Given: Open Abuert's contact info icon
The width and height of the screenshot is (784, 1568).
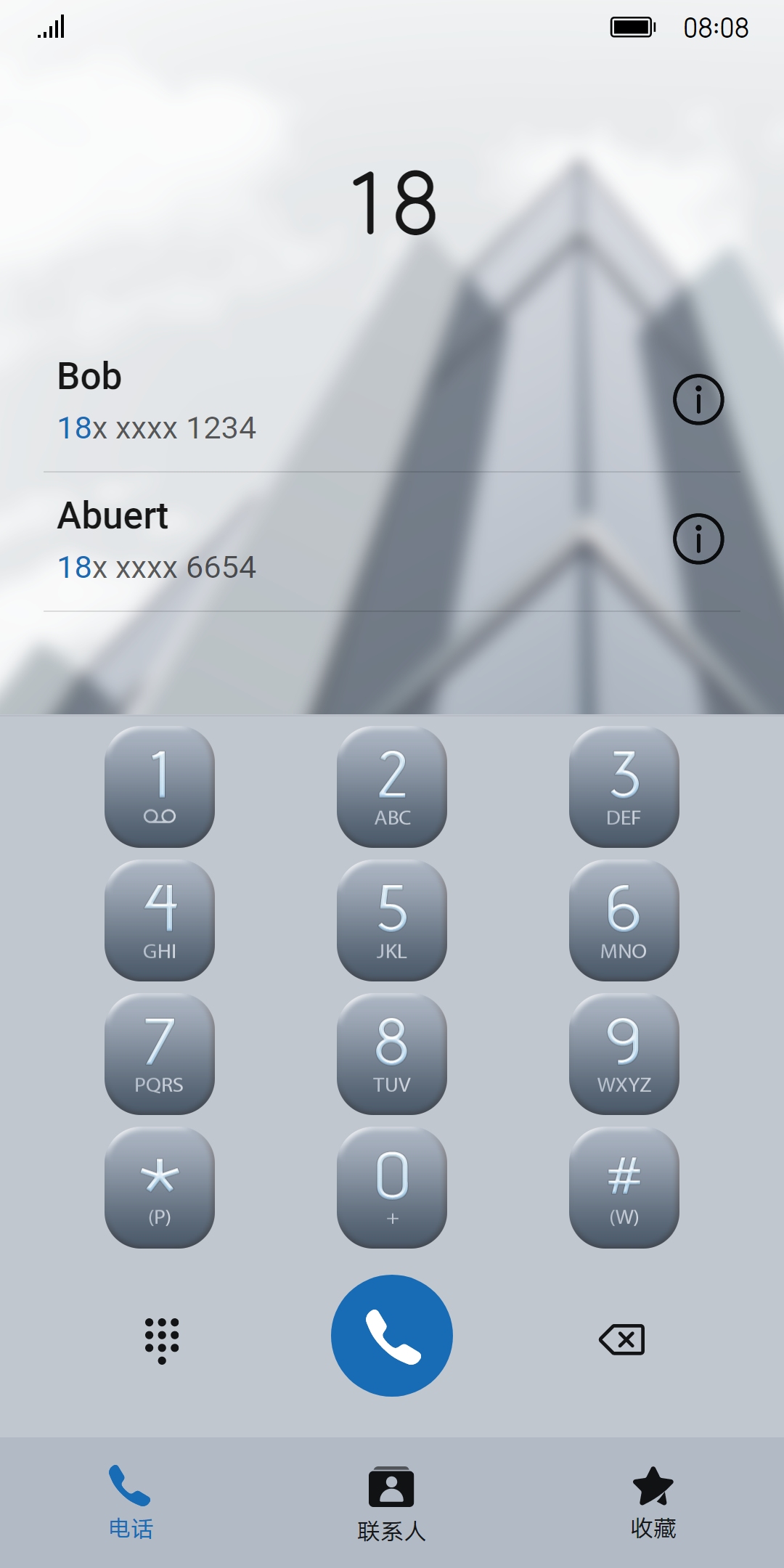Looking at the screenshot, I should point(698,539).
